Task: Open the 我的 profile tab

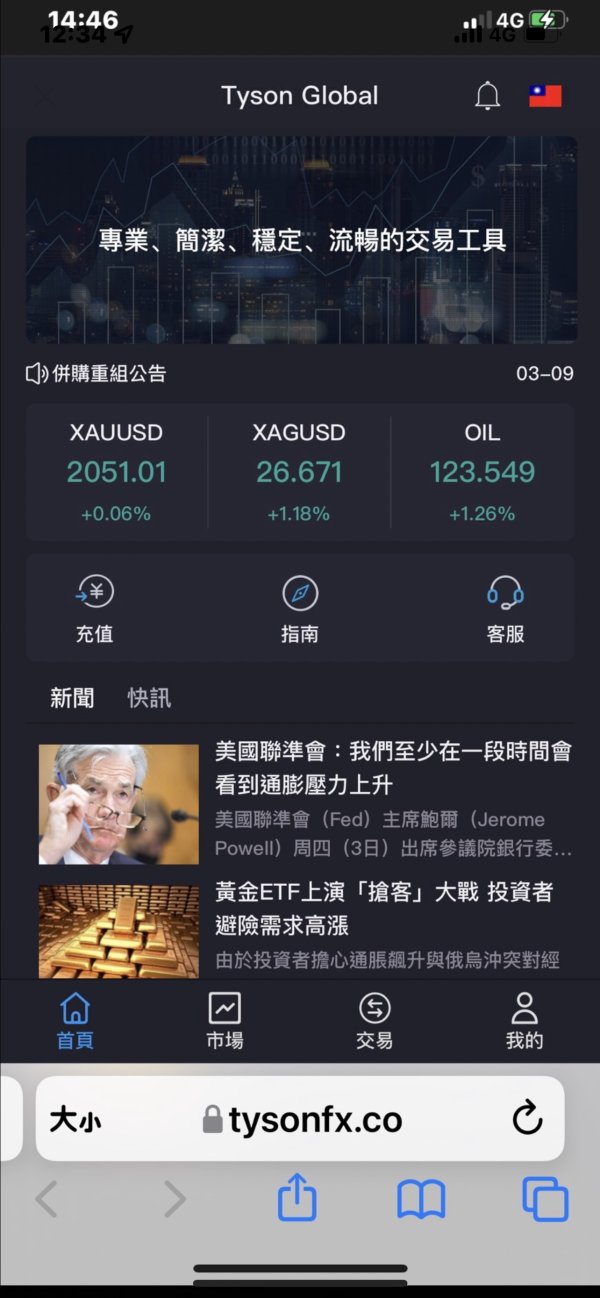Action: point(524,1021)
